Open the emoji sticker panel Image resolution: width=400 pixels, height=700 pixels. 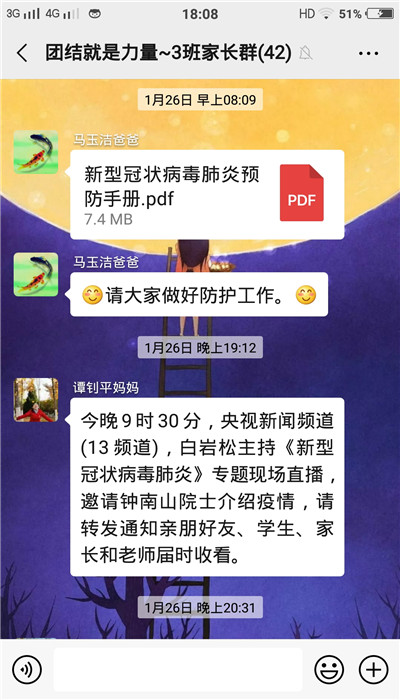pyautogui.click(x=329, y=670)
